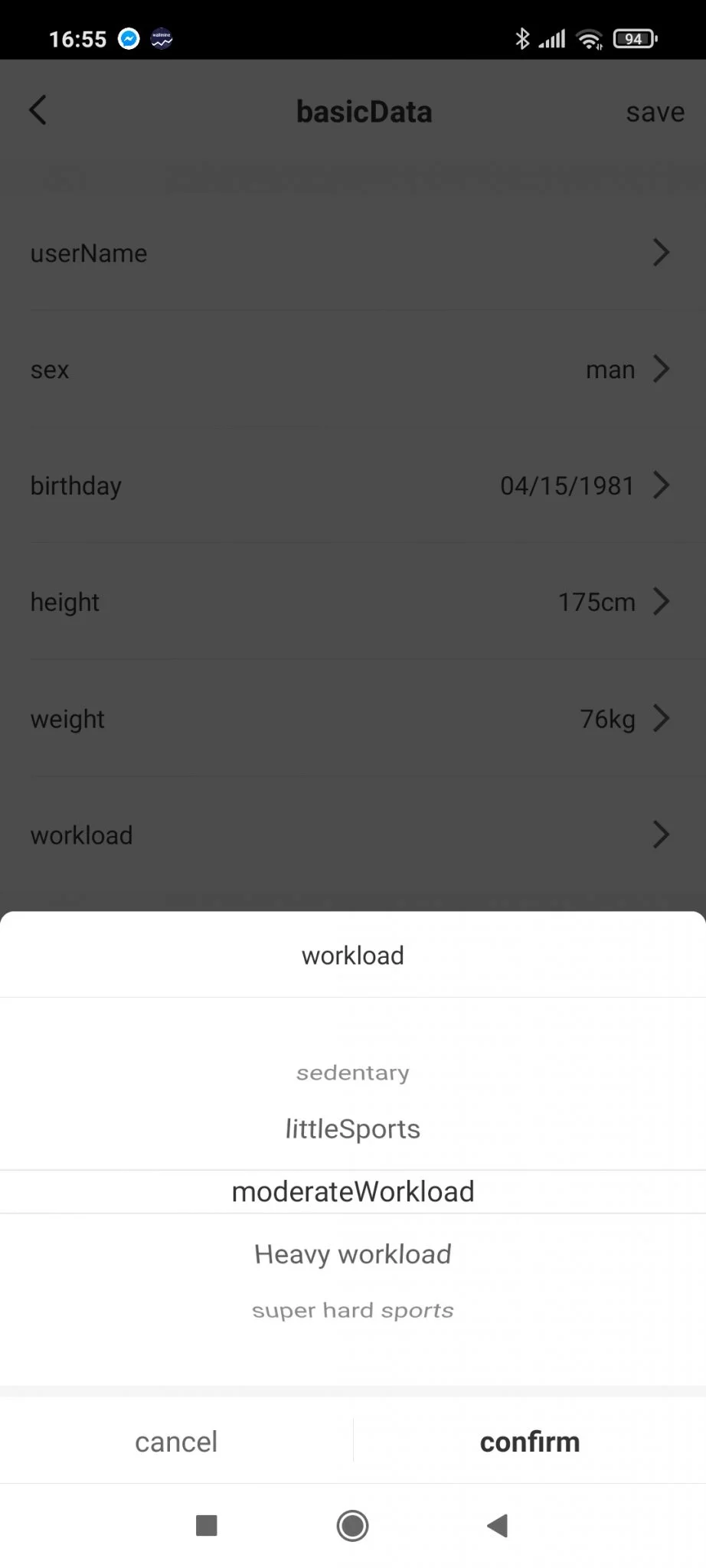This screenshot has height=1568, width=706.
Task: Go back with the system back button
Action: (498, 1526)
